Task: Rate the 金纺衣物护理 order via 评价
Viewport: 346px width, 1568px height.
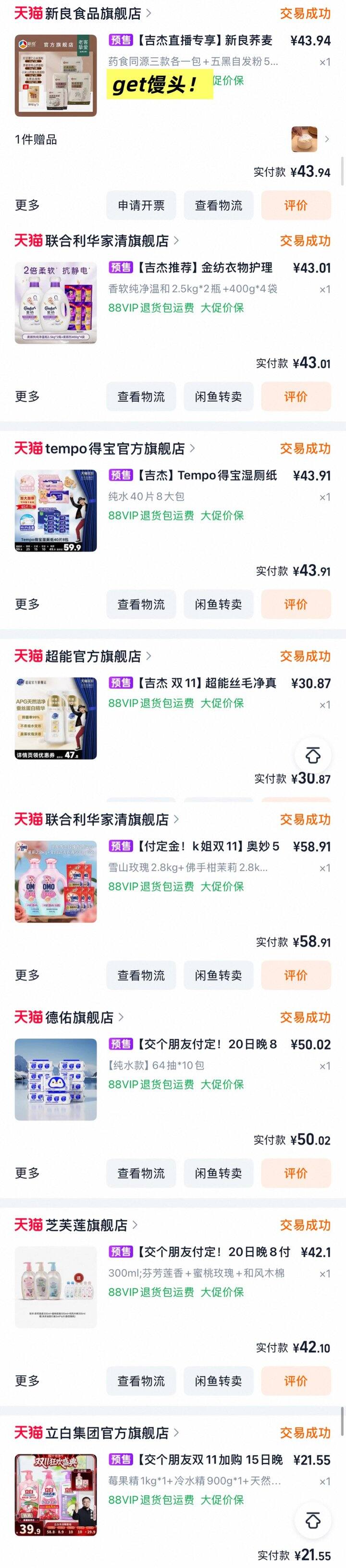Action: (x=296, y=397)
